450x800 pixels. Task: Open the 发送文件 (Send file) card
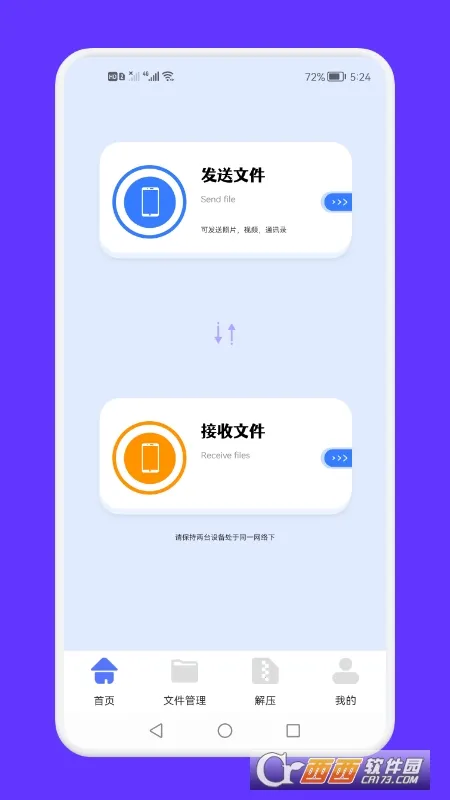coord(226,199)
